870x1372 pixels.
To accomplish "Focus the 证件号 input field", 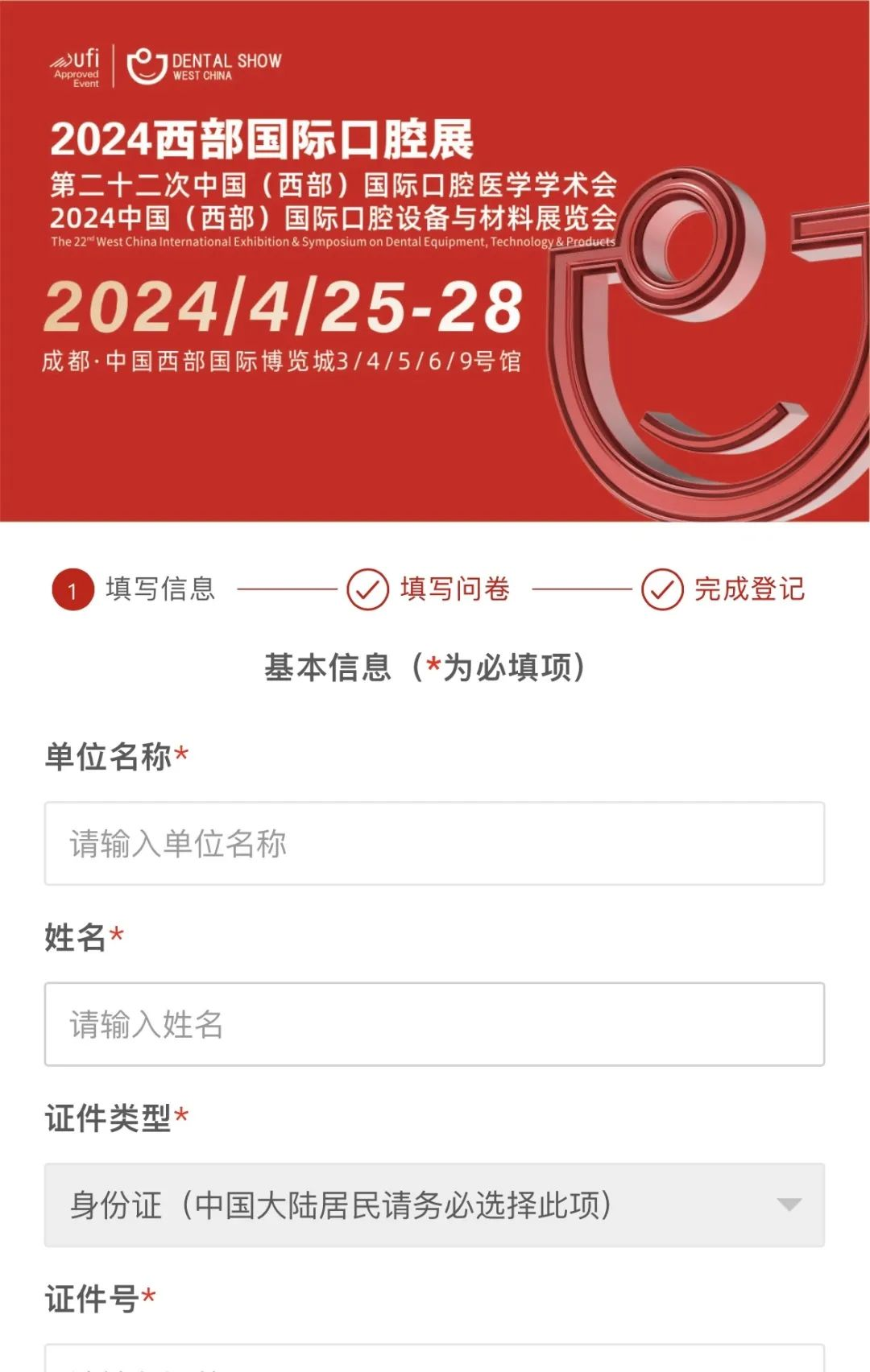I will [434, 1359].
